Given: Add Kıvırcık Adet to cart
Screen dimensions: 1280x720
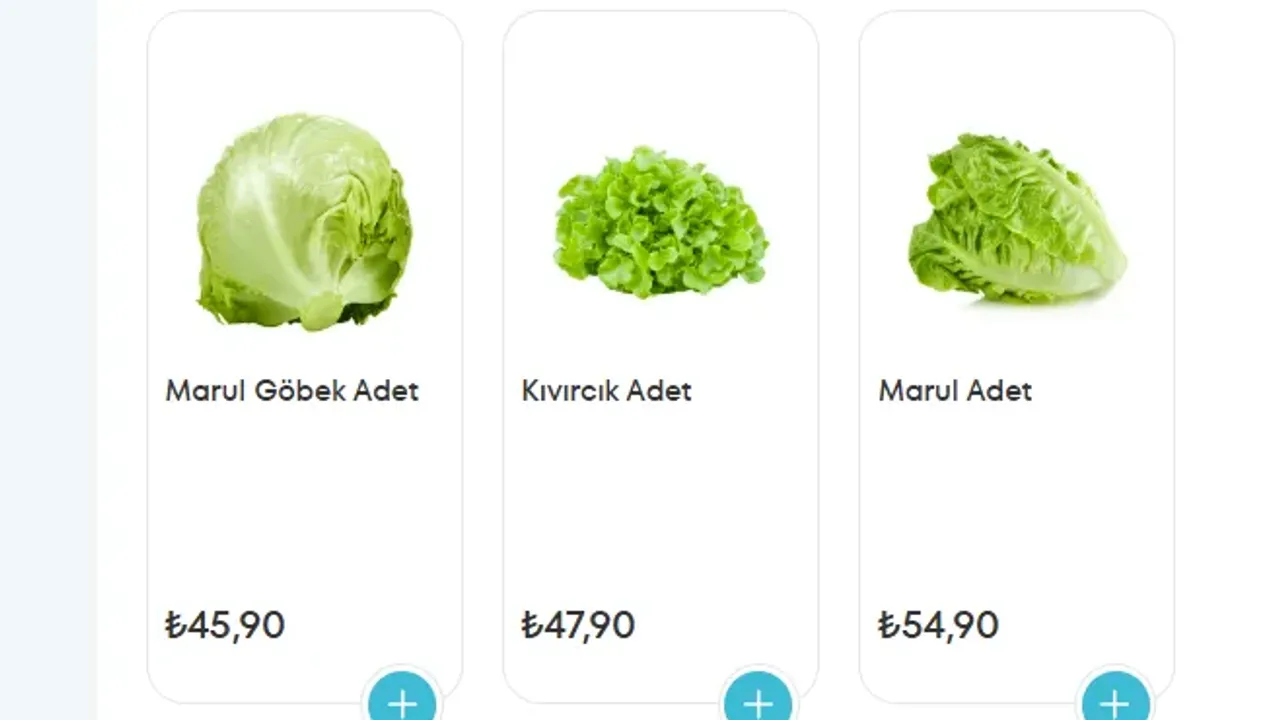Looking at the screenshot, I should click(758, 700).
